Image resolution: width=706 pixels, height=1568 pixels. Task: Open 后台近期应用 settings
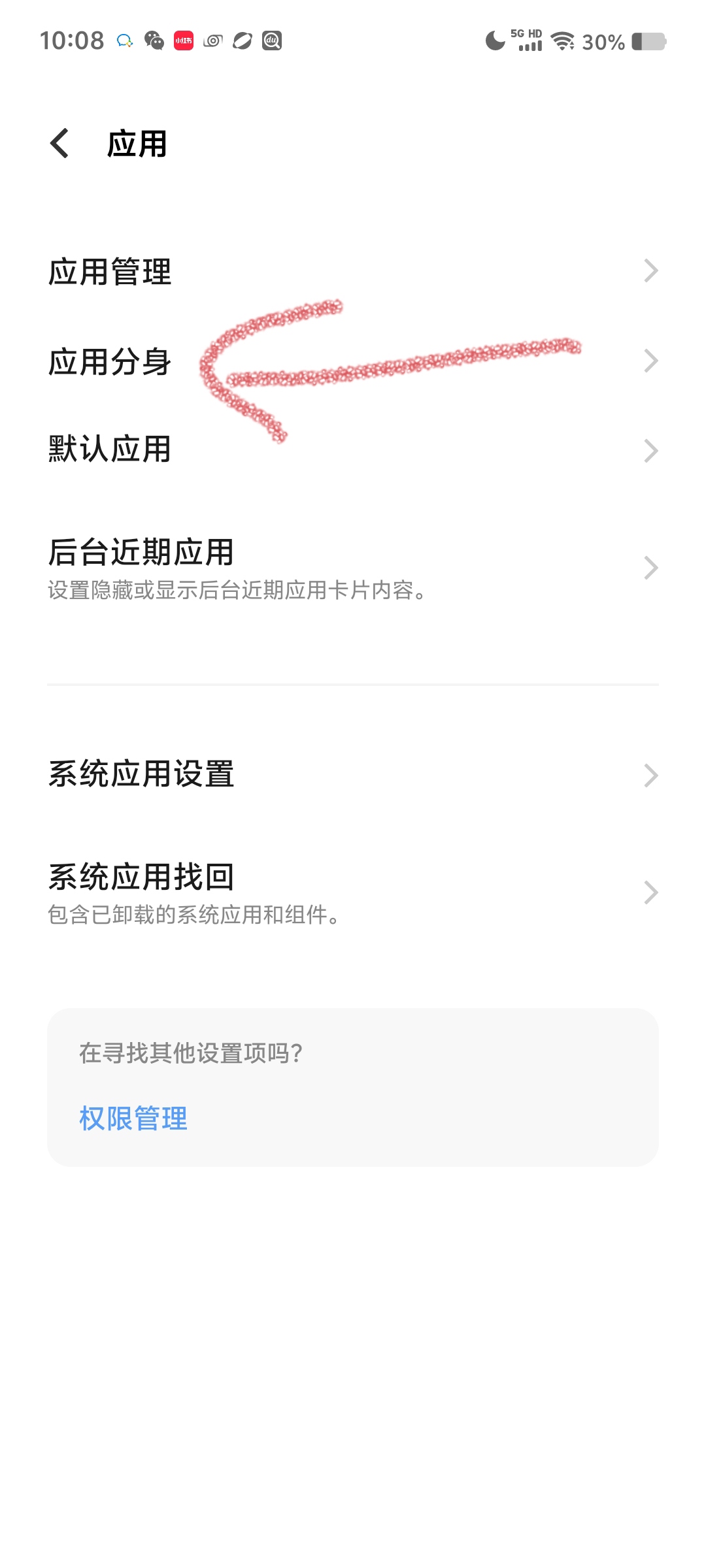click(353, 568)
